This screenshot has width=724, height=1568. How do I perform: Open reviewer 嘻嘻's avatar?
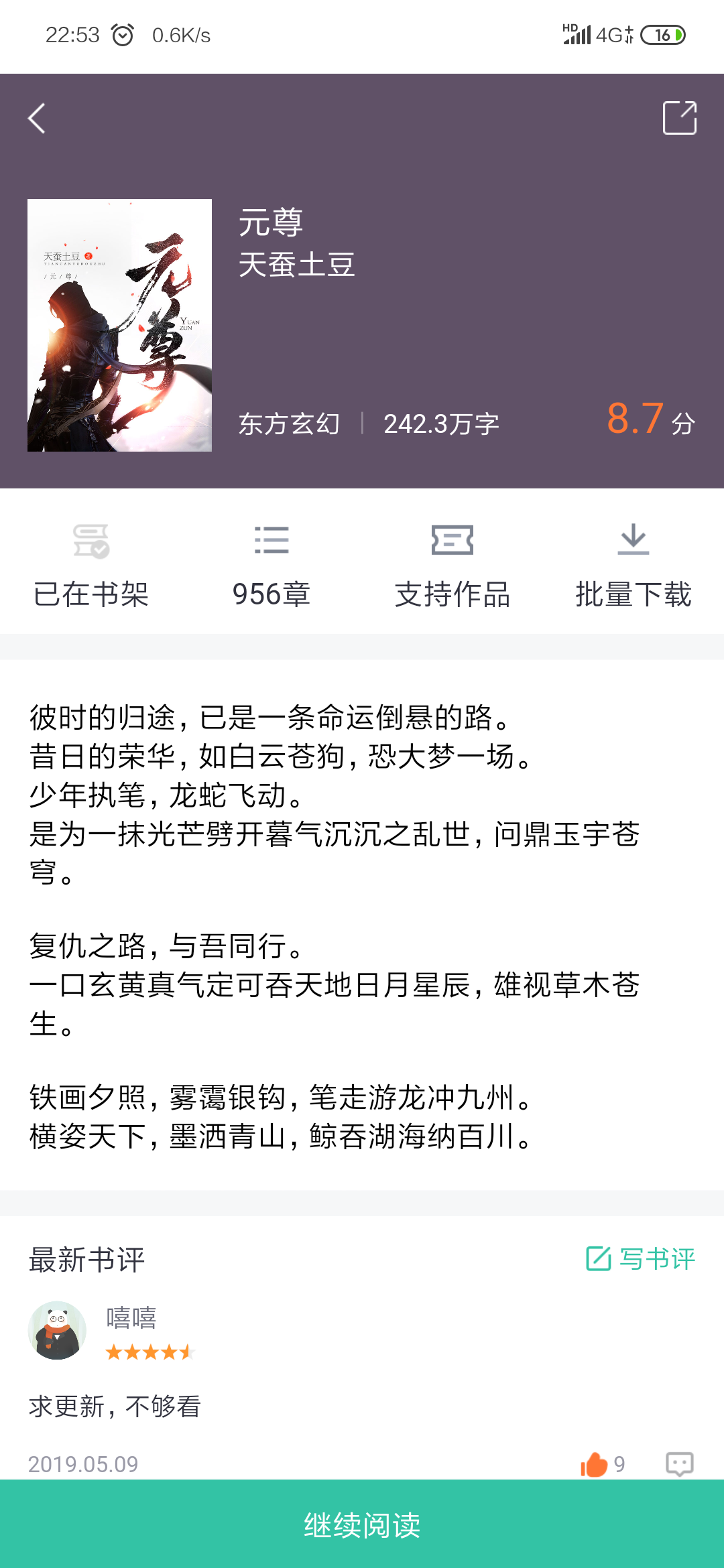point(57,1330)
